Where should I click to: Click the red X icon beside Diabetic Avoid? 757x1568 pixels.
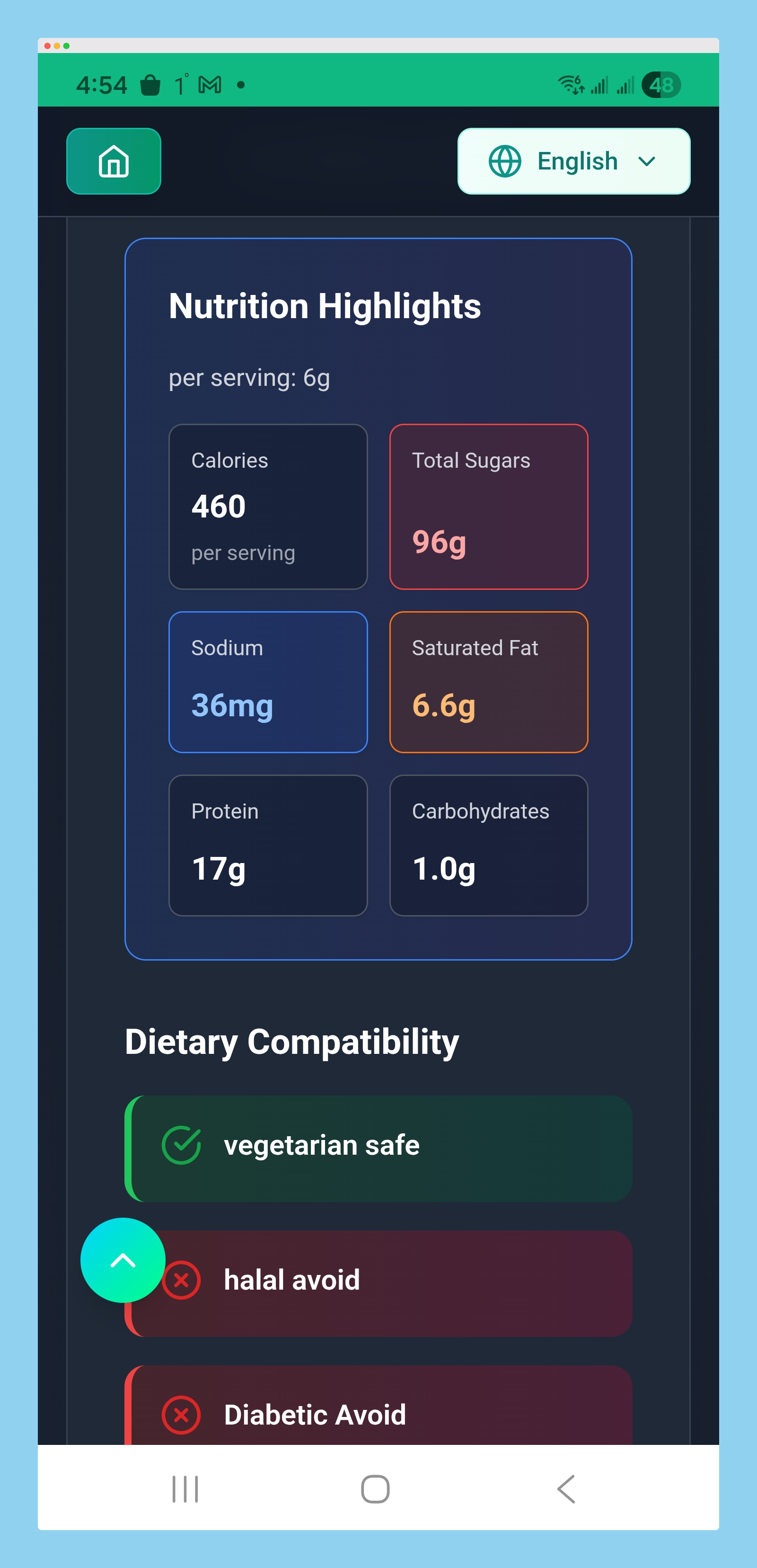click(x=181, y=1415)
